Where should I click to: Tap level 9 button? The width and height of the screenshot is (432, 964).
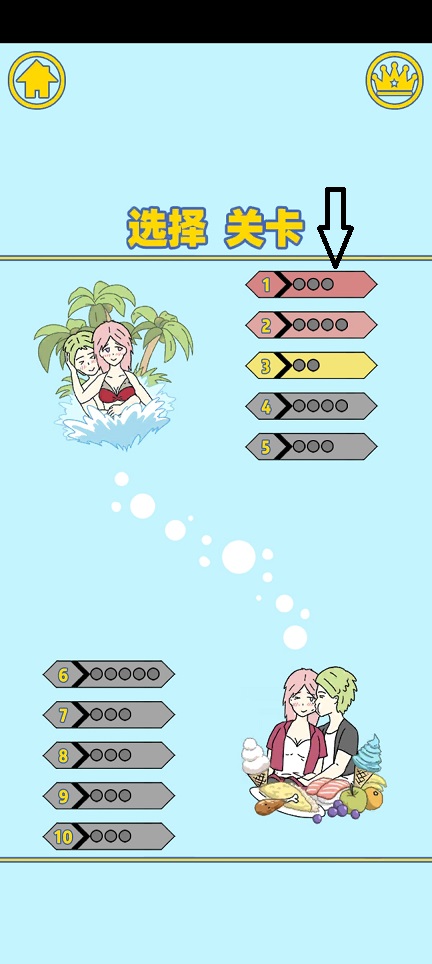[109, 796]
